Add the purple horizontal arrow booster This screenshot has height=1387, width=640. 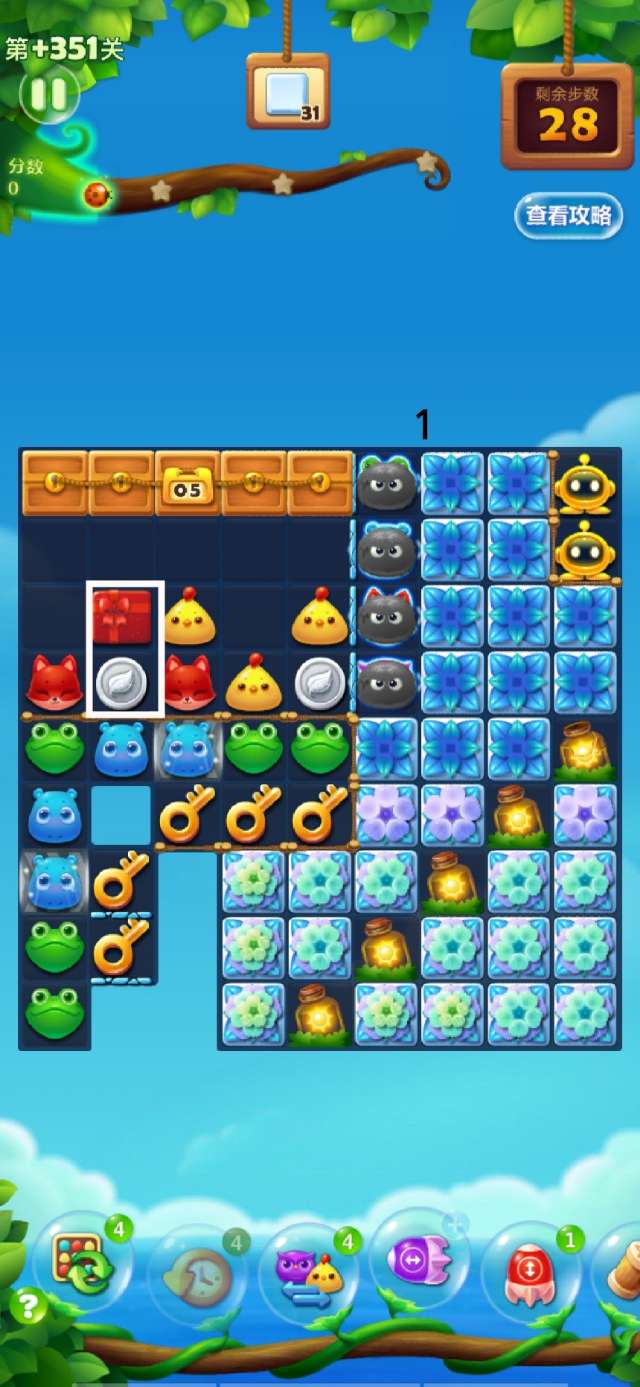pyautogui.click(x=420, y=1260)
